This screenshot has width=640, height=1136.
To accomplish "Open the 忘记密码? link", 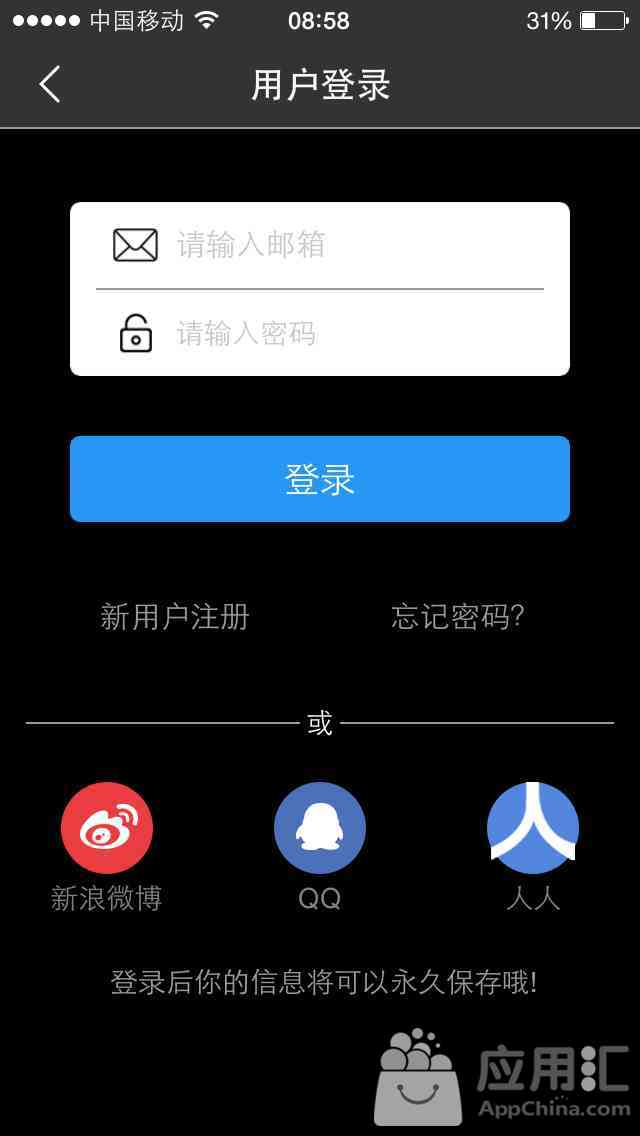I will [x=458, y=617].
